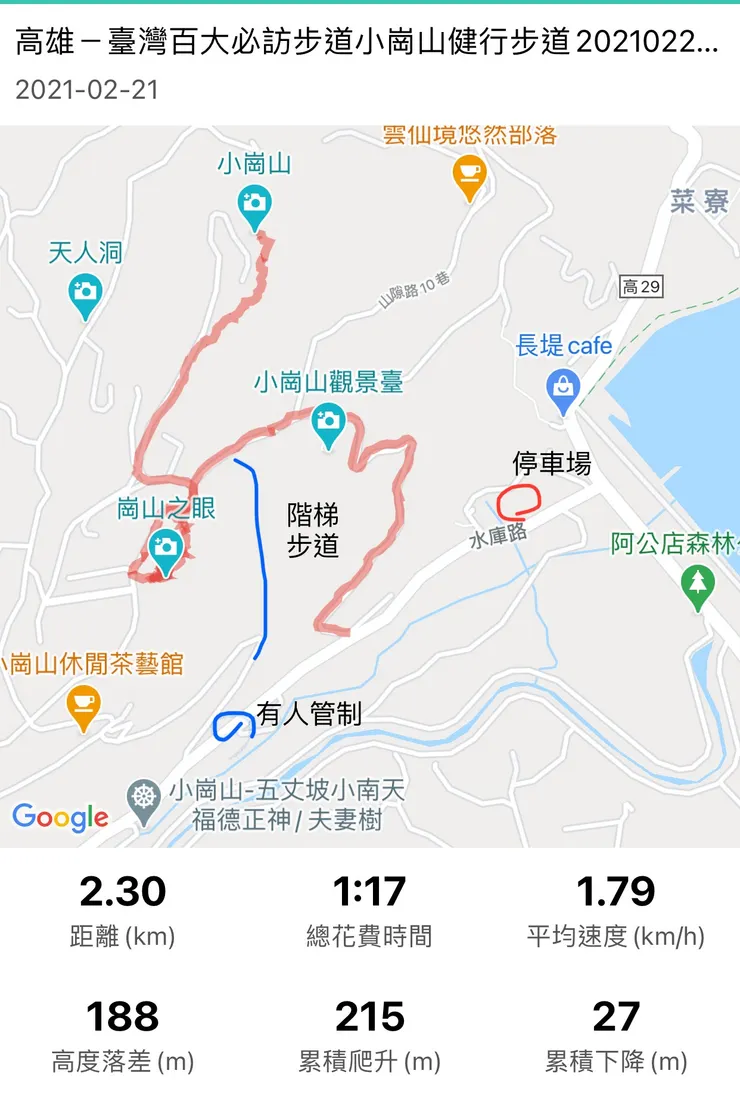Click the 1:17 total time stat

(x=370, y=890)
